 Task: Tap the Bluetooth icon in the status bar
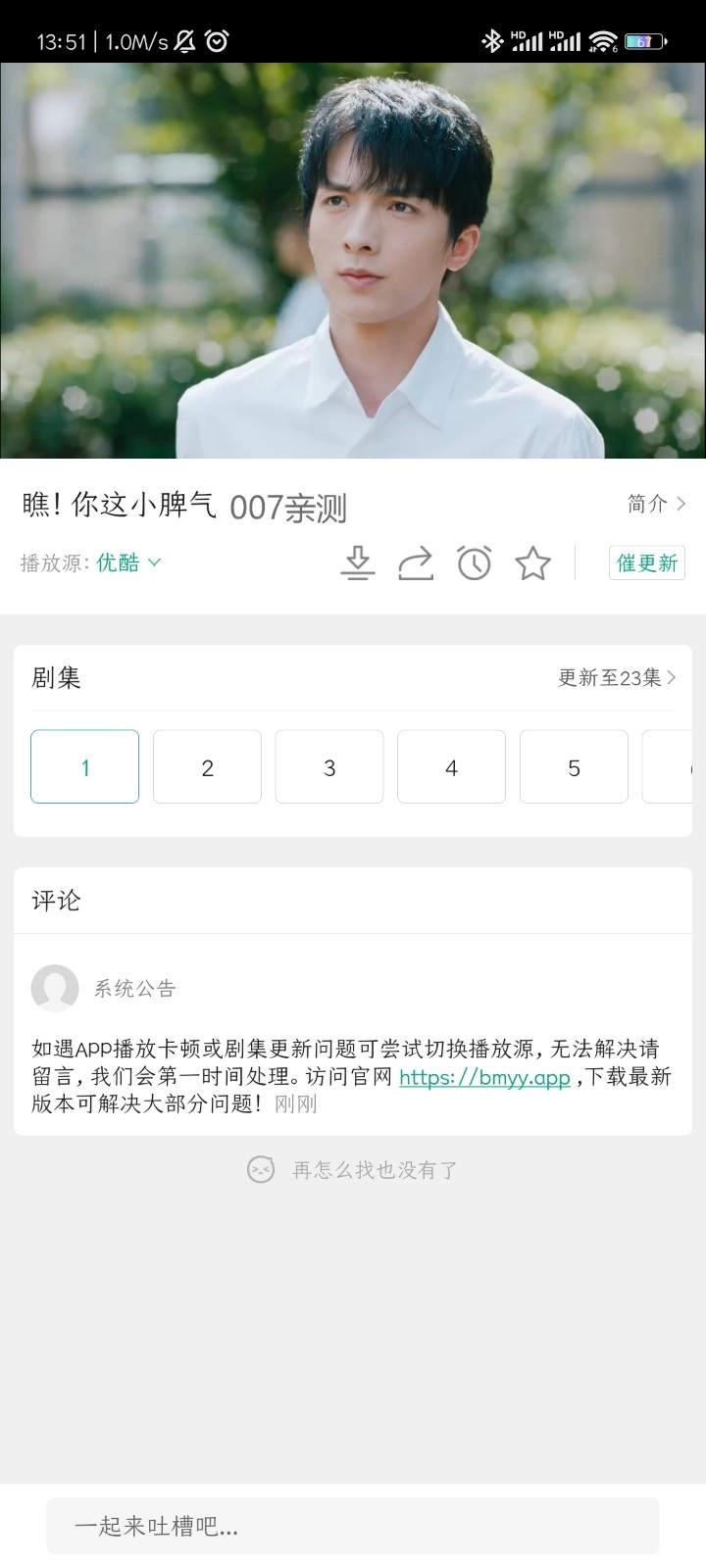coord(493,40)
